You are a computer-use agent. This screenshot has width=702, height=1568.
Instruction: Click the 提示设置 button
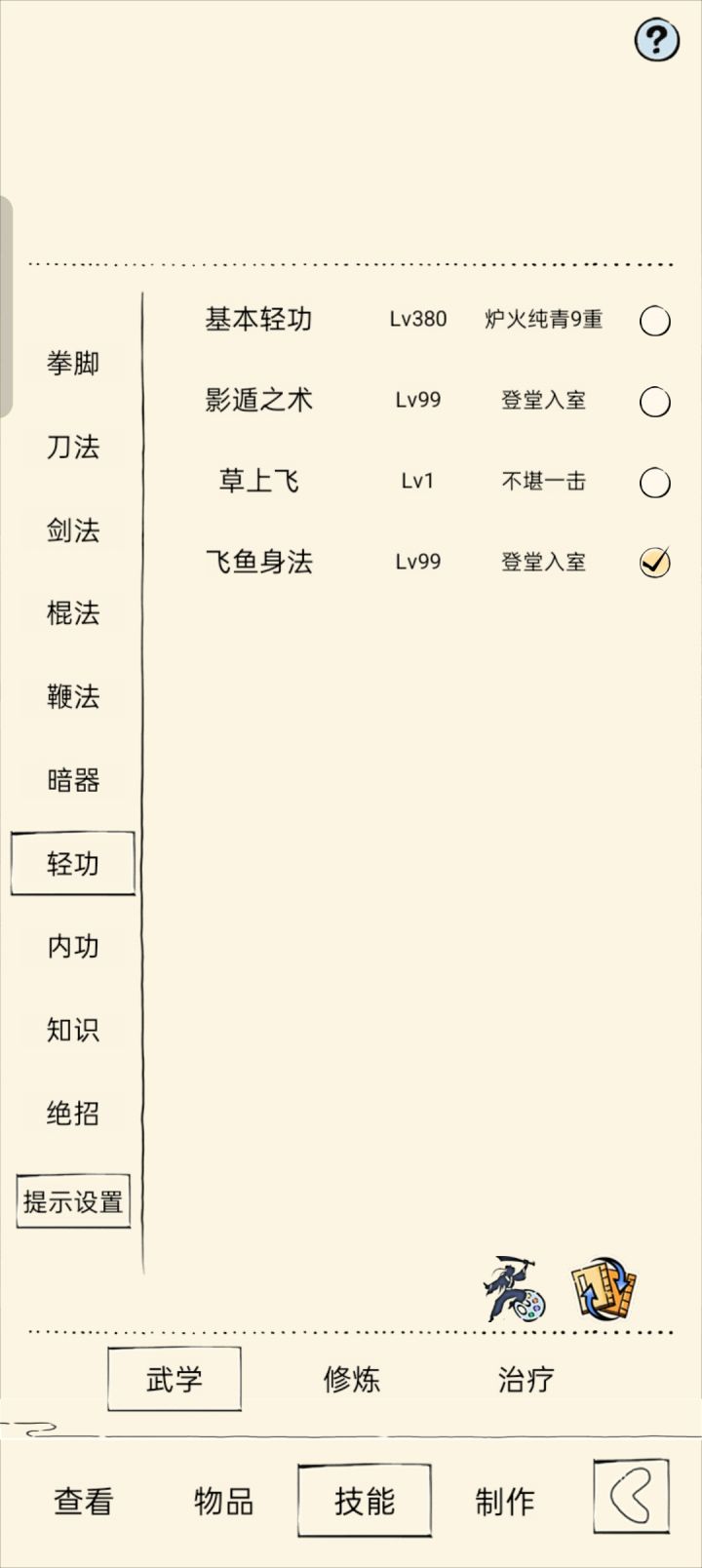(72, 1201)
